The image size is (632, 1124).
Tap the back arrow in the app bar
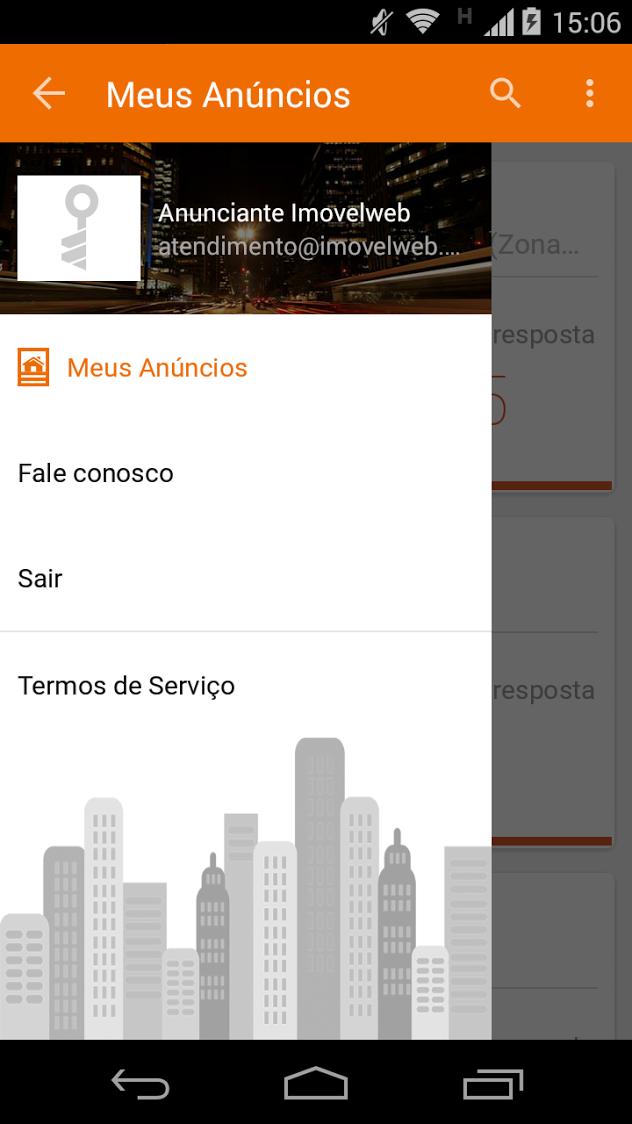pyautogui.click(x=48, y=94)
